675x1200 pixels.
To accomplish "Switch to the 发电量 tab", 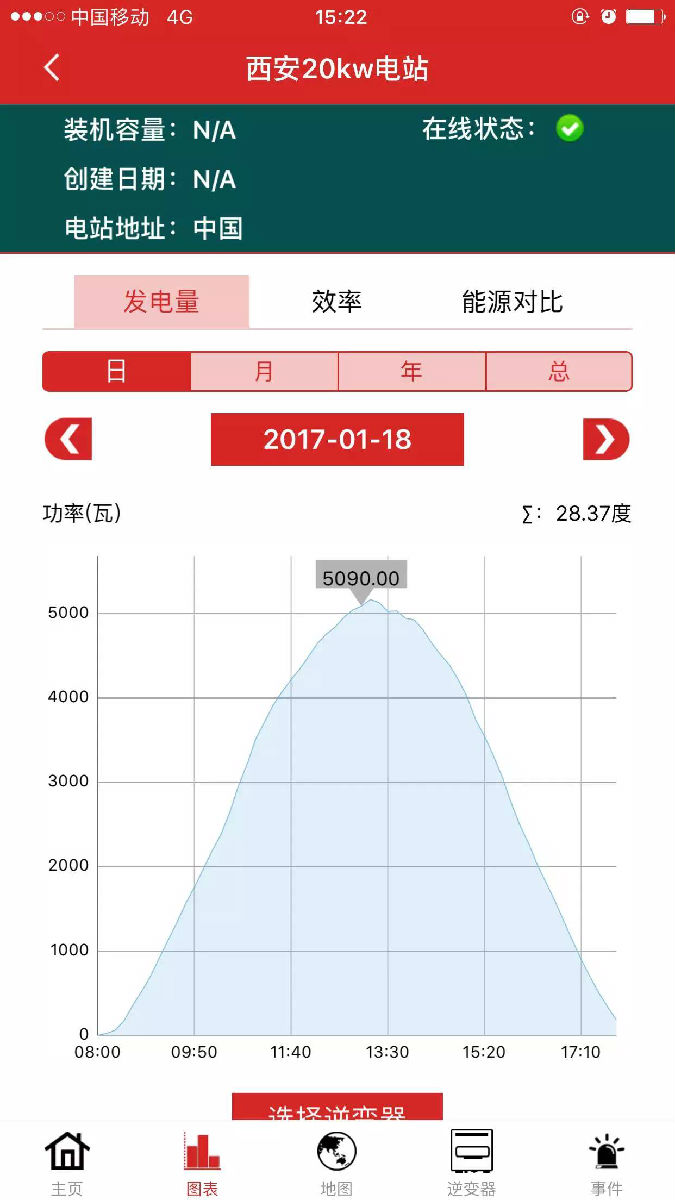I will 161,302.
